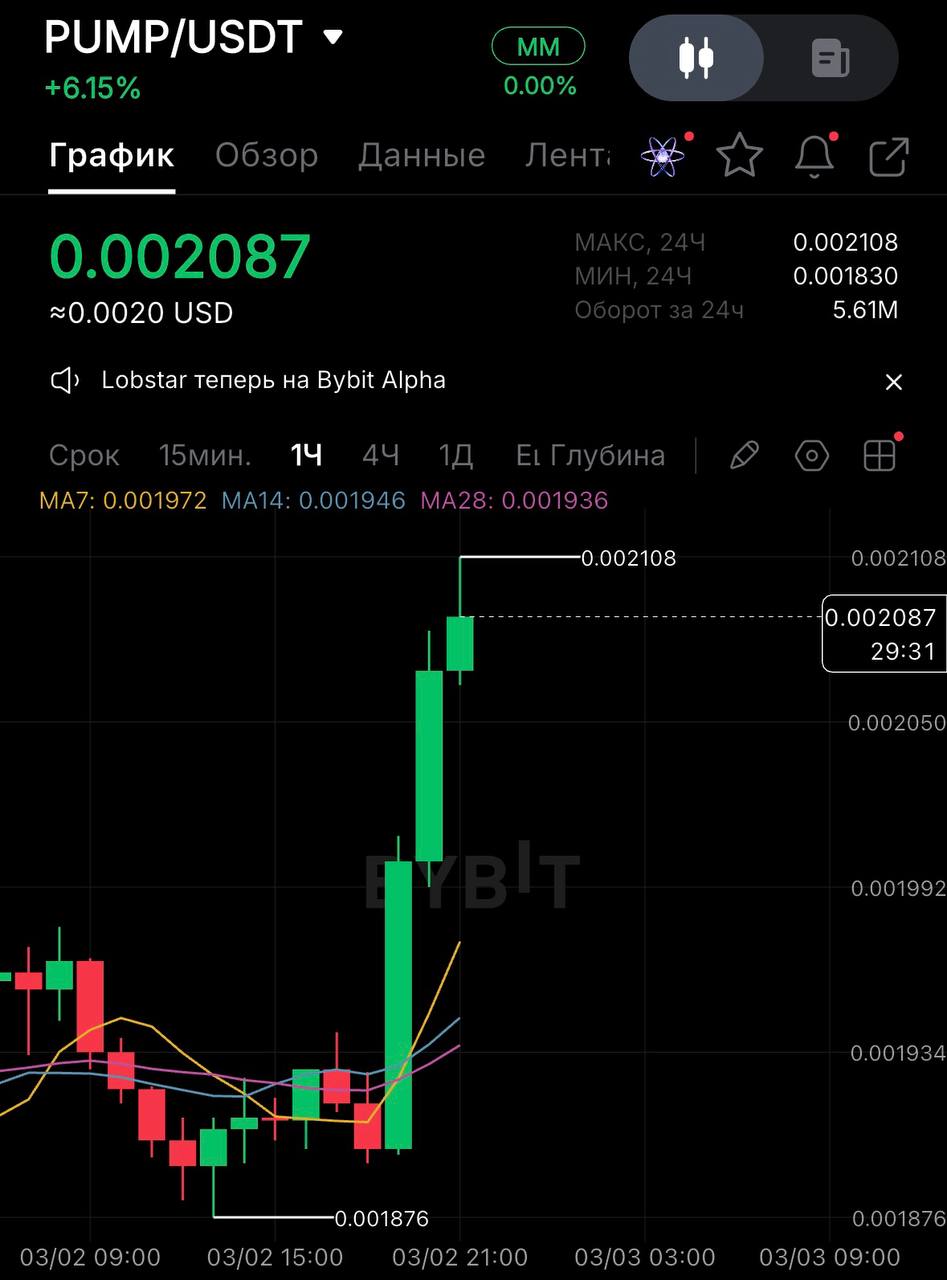Switch to the Лента tab
Image resolution: width=947 pixels, height=1280 pixels.
click(568, 155)
